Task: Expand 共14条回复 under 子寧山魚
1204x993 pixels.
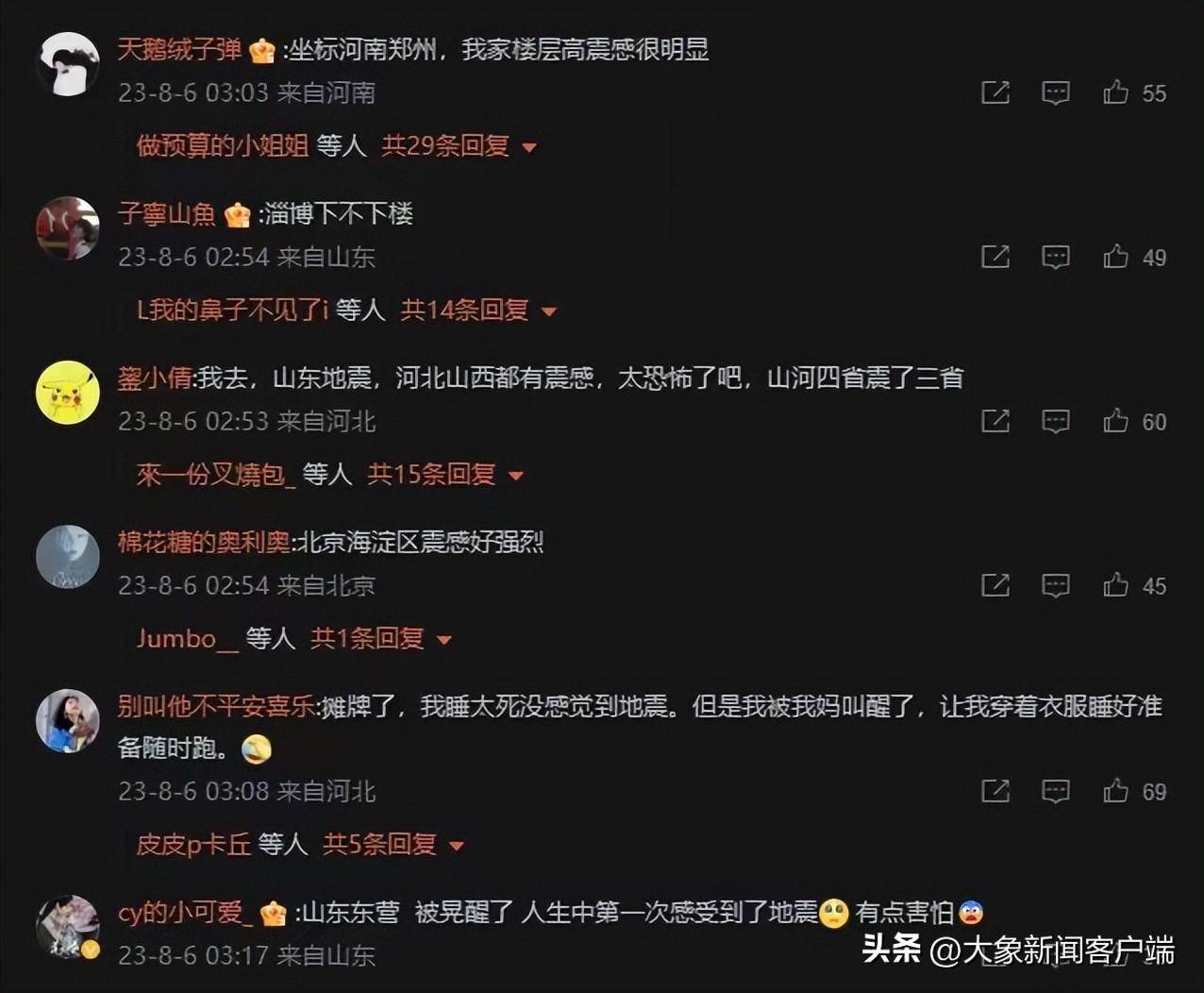Action: [x=478, y=311]
